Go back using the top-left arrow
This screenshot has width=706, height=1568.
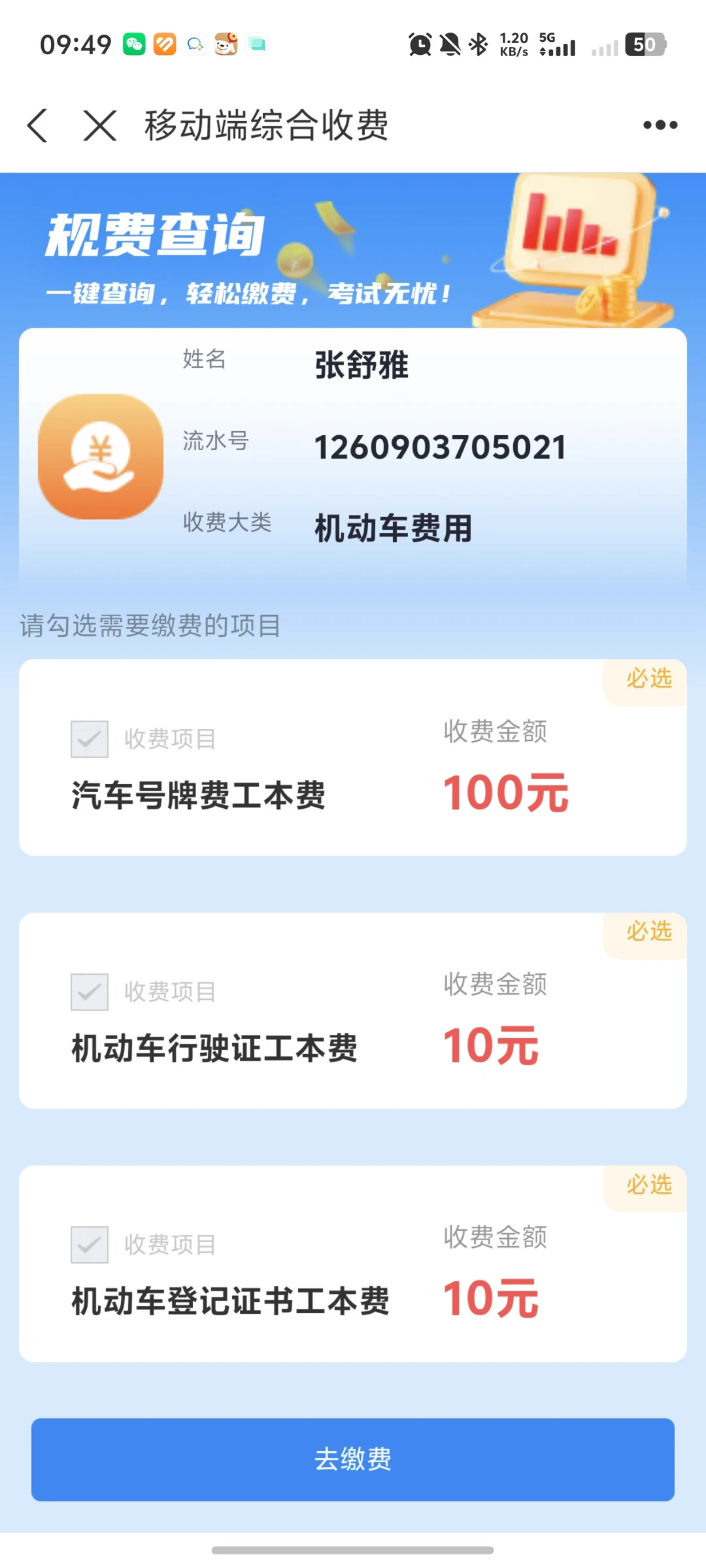point(37,125)
